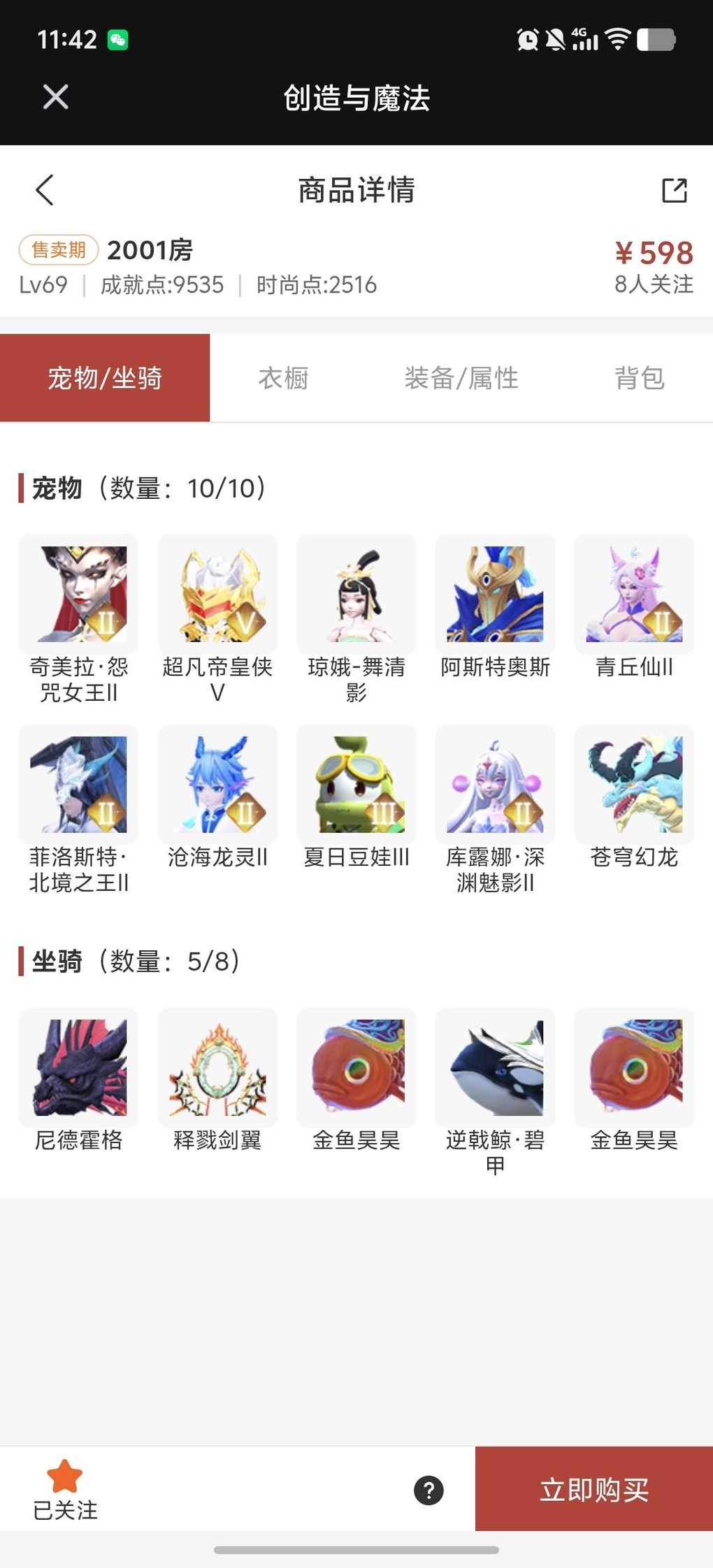Image resolution: width=713 pixels, height=1568 pixels.
Task: Open the help question mark icon
Action: [x=428, y=1490]
